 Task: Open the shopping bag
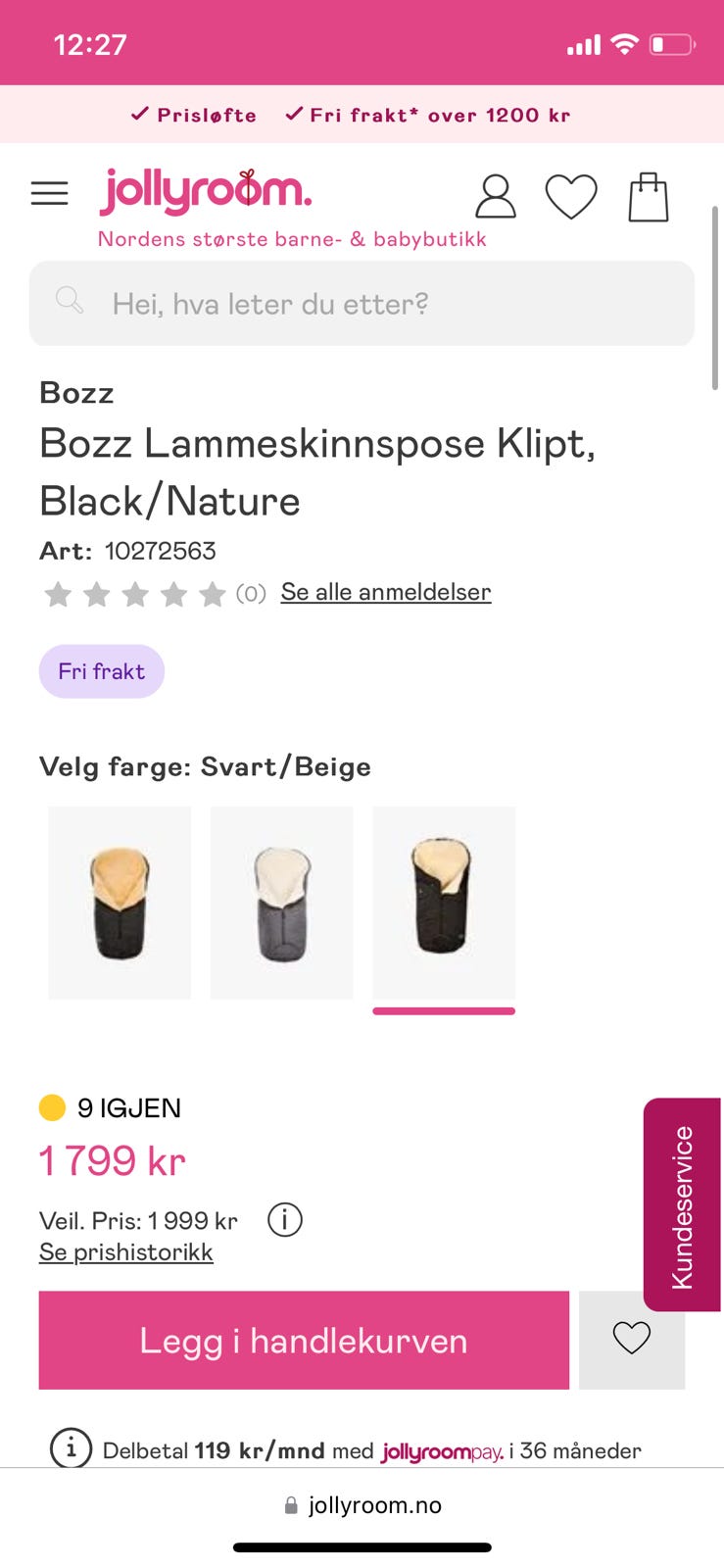[648, 195]
